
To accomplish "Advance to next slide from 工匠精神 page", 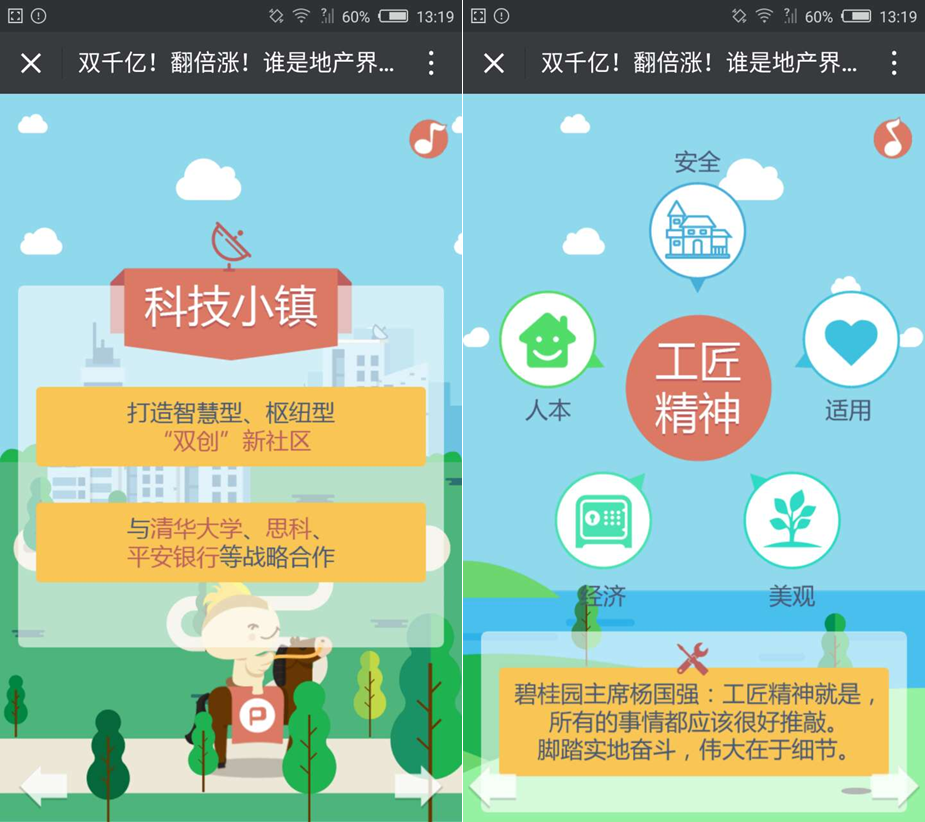I will (x=893, y=786).
